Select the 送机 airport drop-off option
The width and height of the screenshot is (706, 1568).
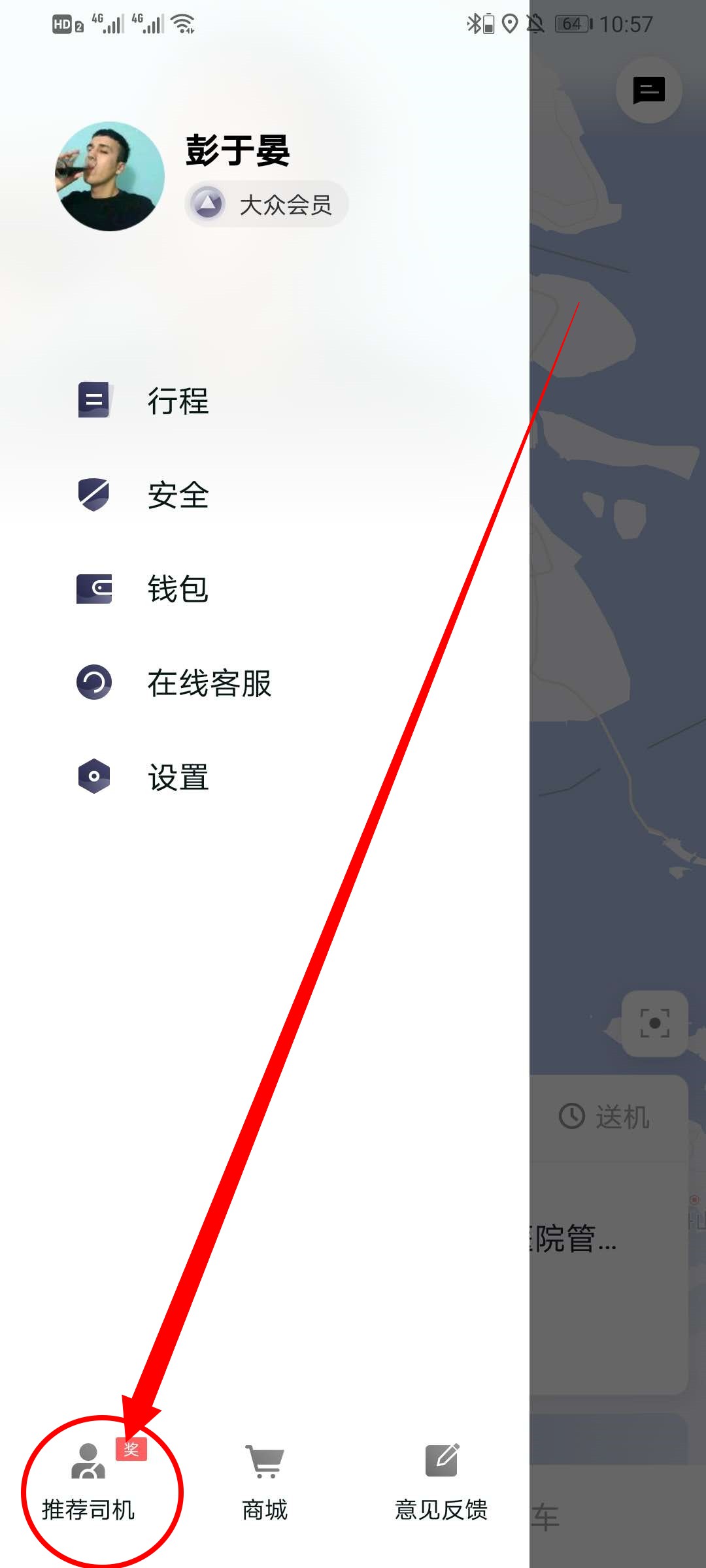[605, 1117]
